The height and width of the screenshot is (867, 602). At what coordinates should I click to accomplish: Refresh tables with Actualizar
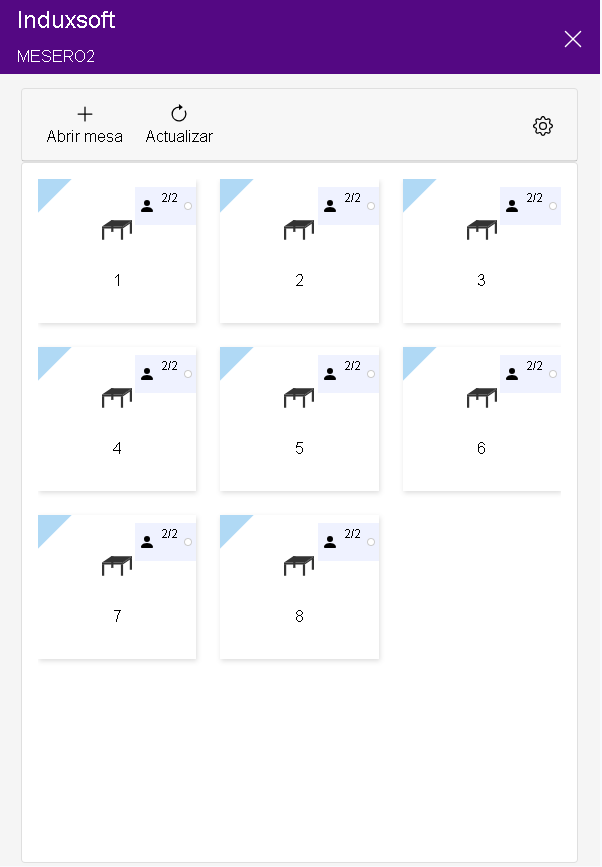pos(179,125)
